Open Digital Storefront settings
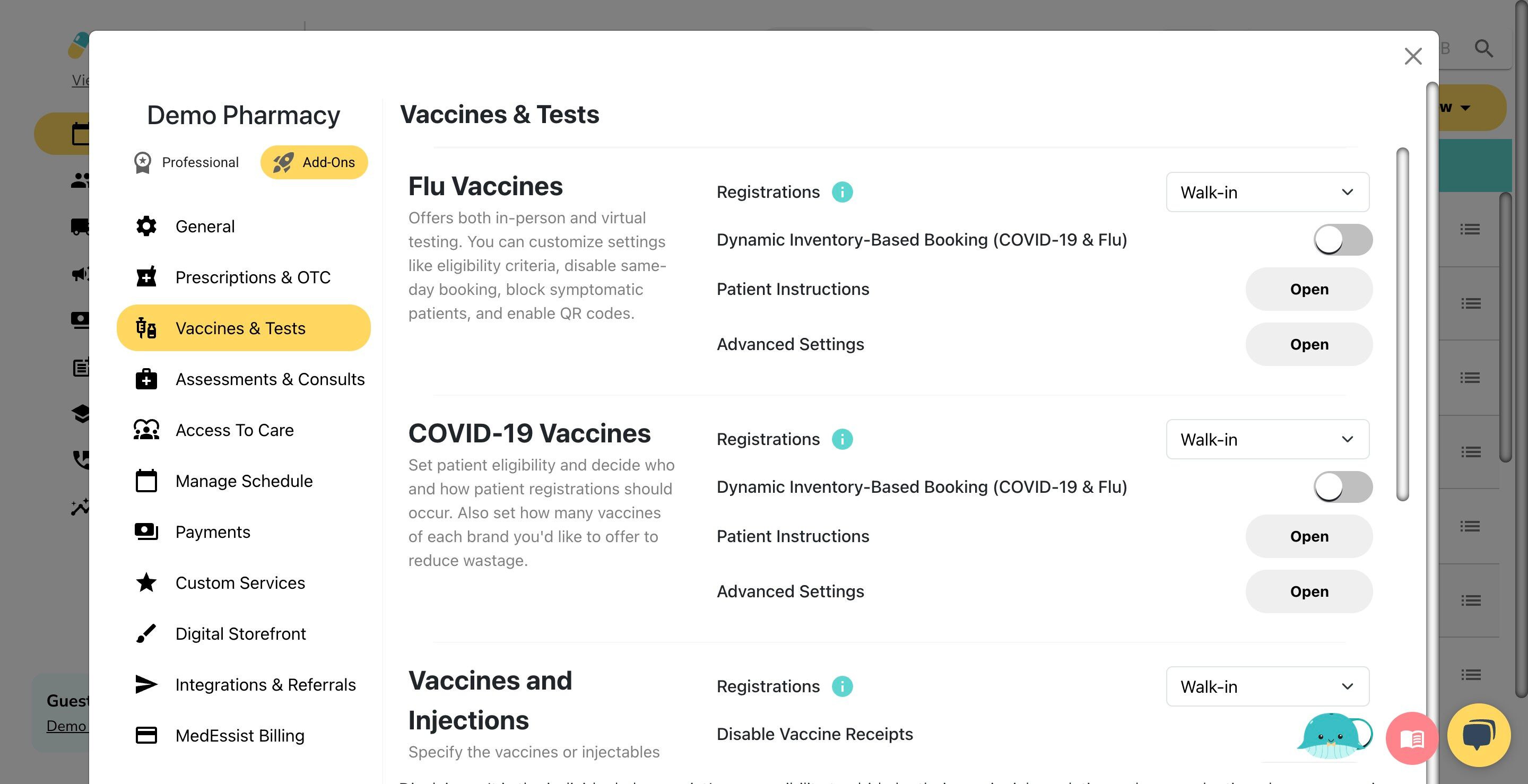 click(240, 634)
